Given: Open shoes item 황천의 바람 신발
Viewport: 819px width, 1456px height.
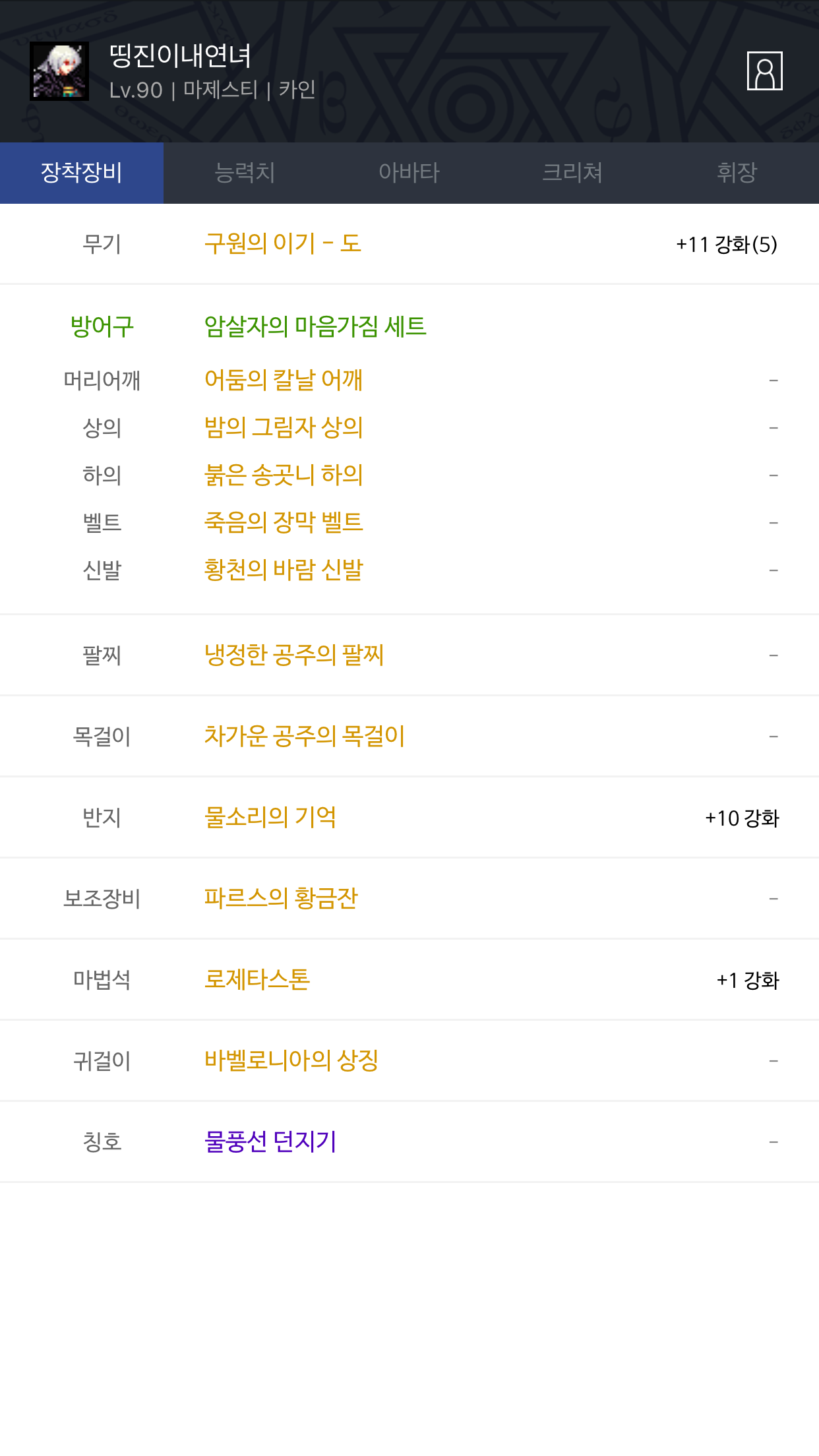Looking at the screenshot, I should pyautogui.click(x=284, y=570).
